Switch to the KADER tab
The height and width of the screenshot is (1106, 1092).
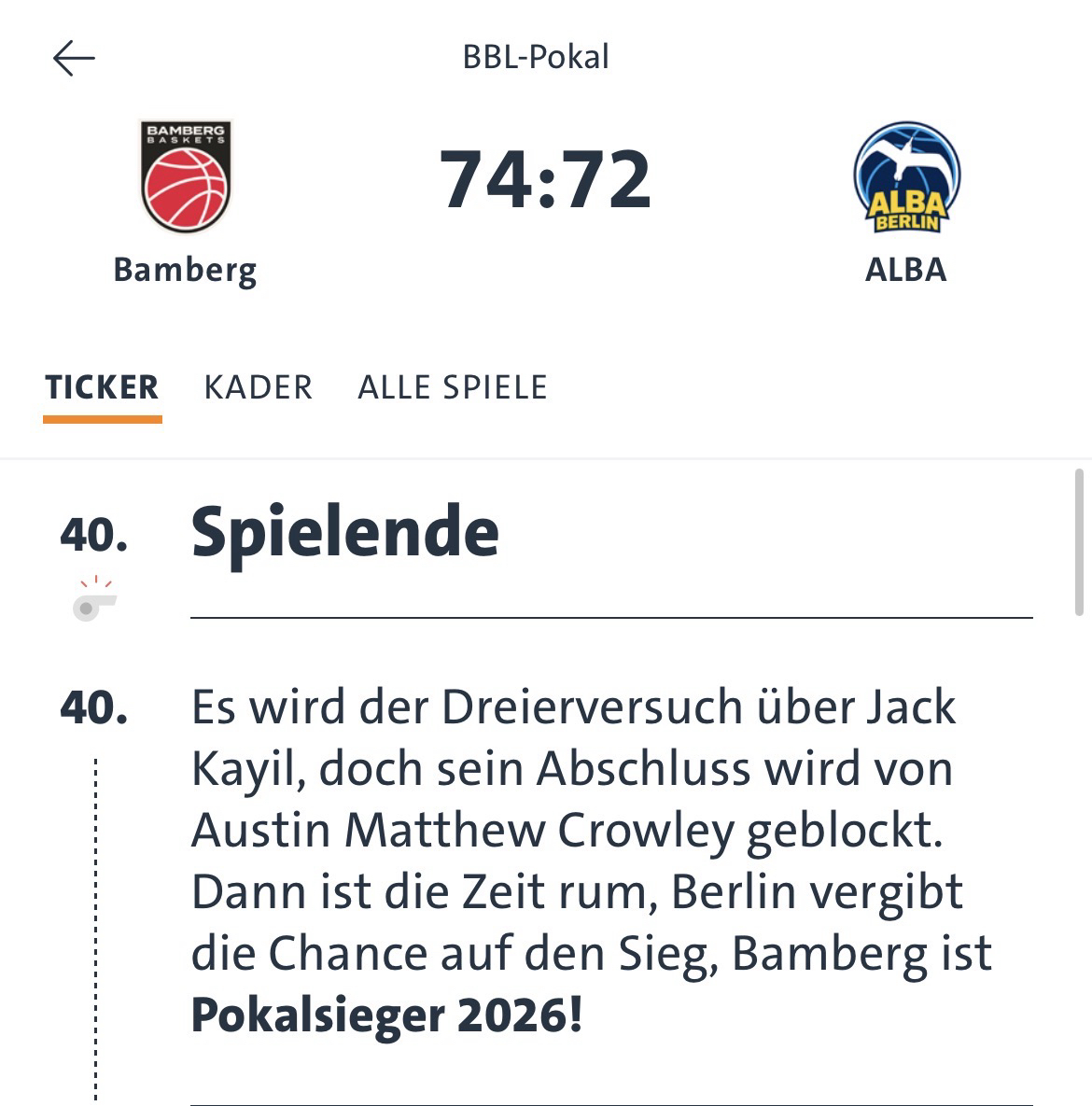(259, 387)
